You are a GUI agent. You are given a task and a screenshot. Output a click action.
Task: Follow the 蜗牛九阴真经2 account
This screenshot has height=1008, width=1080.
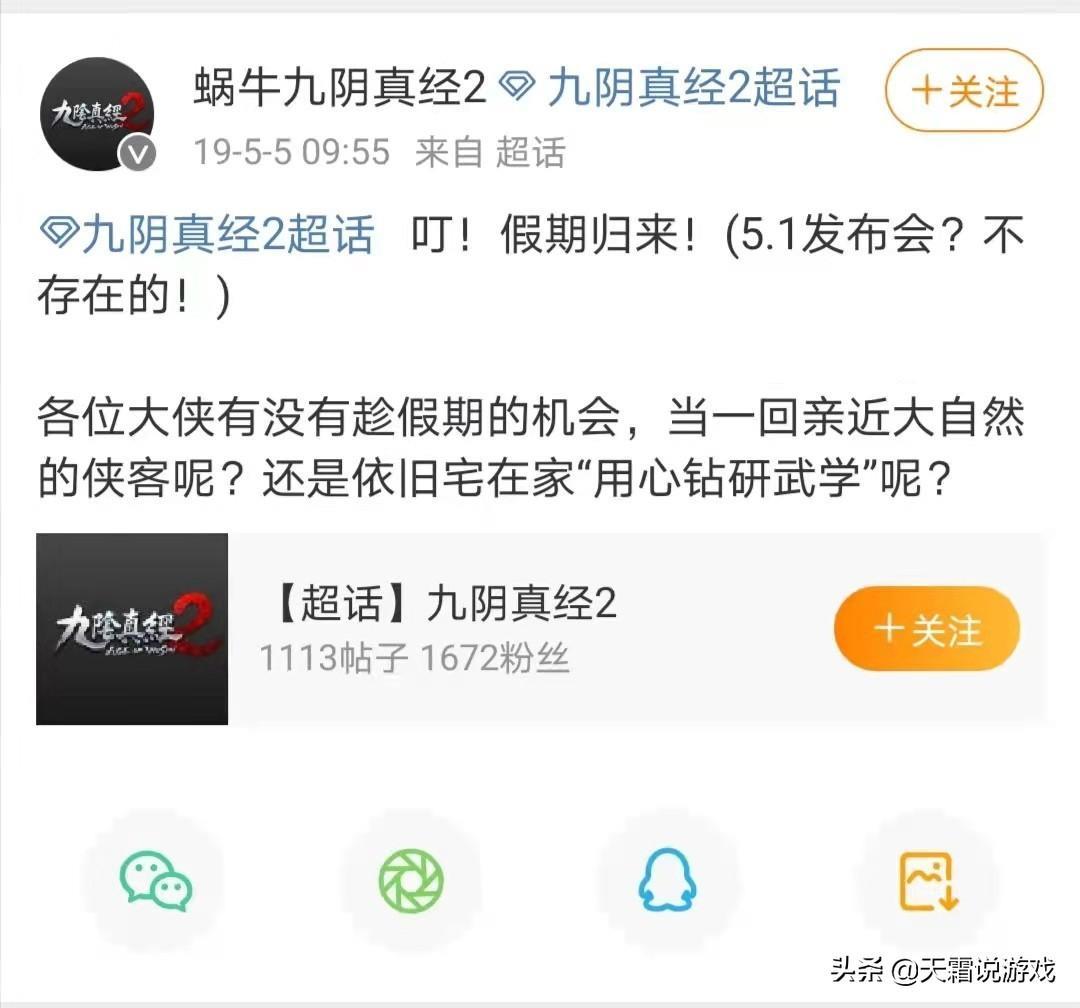click(964, 91)
